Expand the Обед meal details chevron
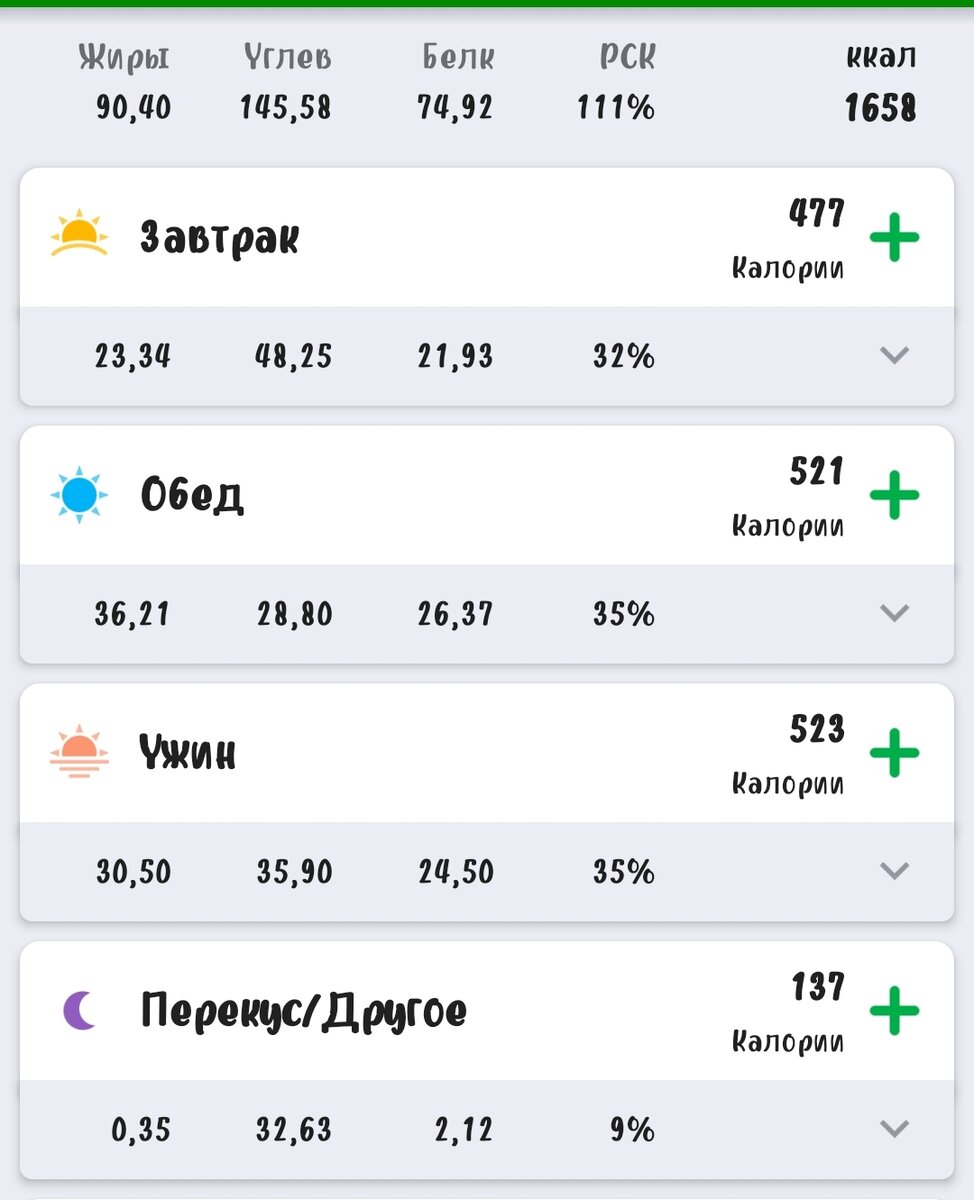The height and width of the screenshot is (1200, 974). click(894, 613)
